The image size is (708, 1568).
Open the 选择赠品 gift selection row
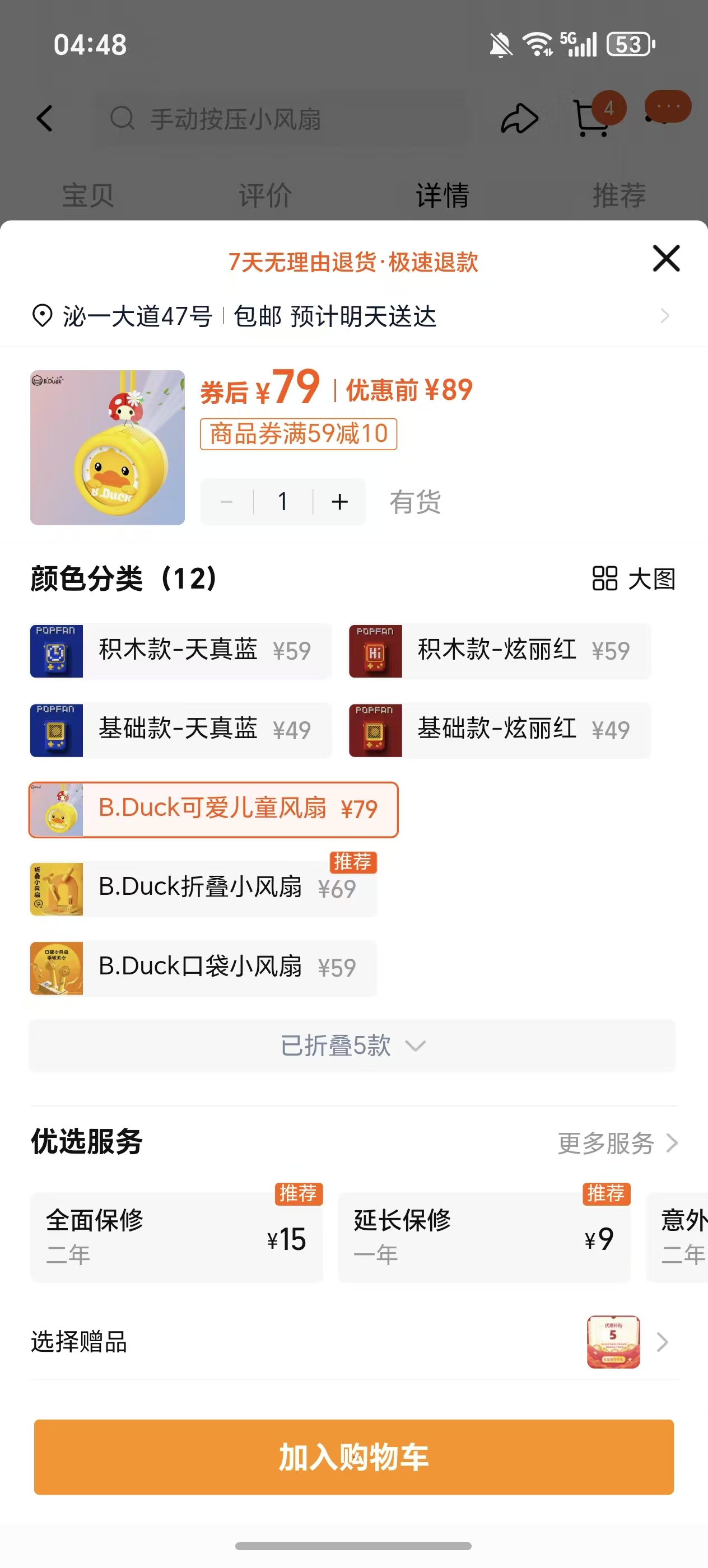point(352,1342)
